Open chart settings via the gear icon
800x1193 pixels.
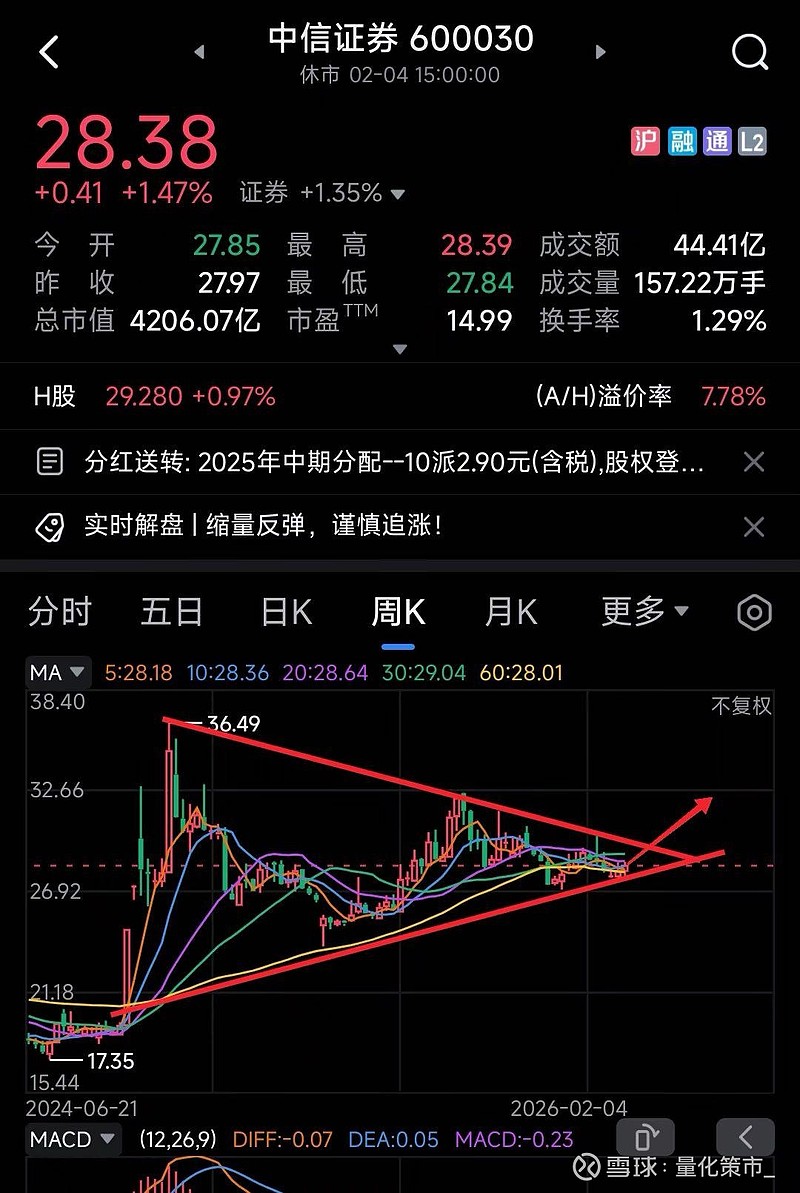[755, 611]
